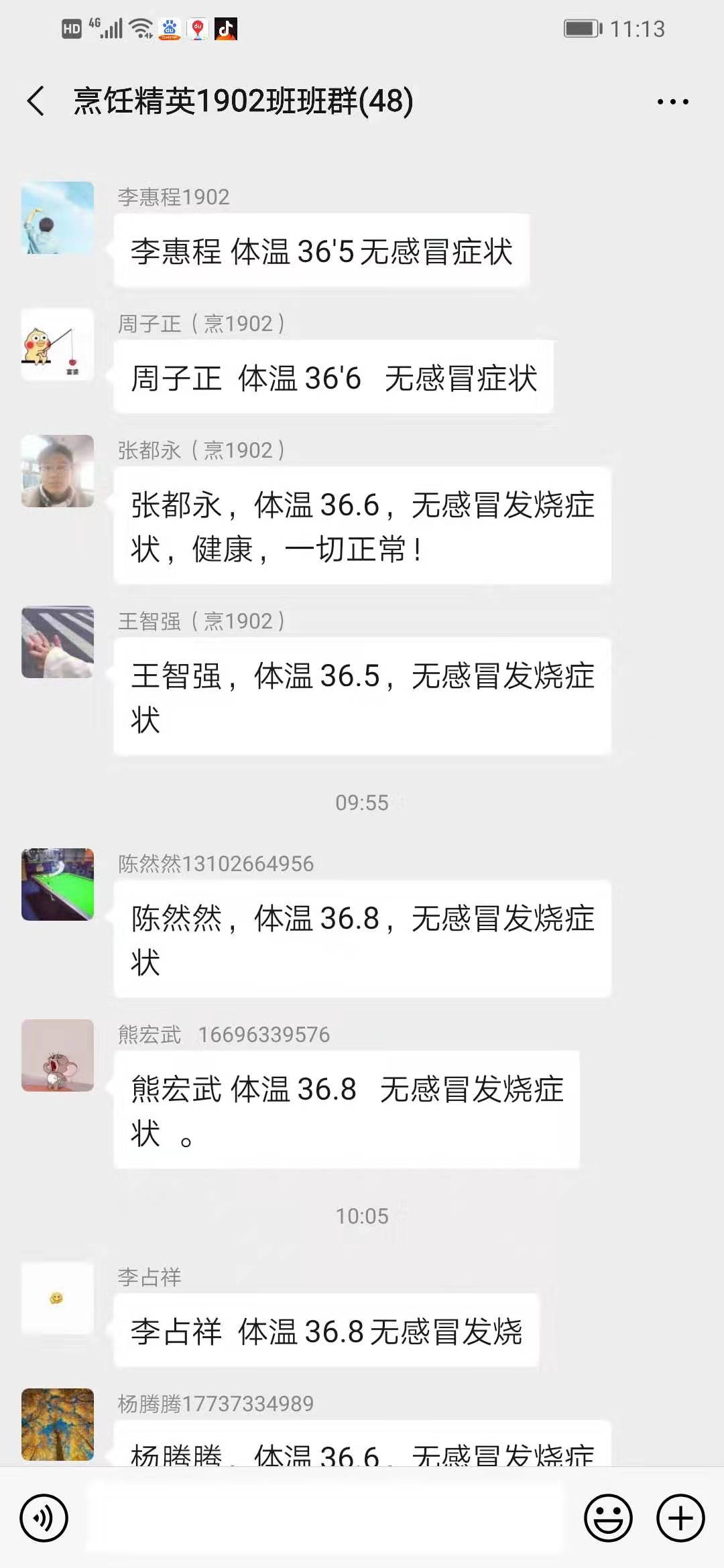
Task: Open the plus attachments menu
Action: [x=680, y=1518]
